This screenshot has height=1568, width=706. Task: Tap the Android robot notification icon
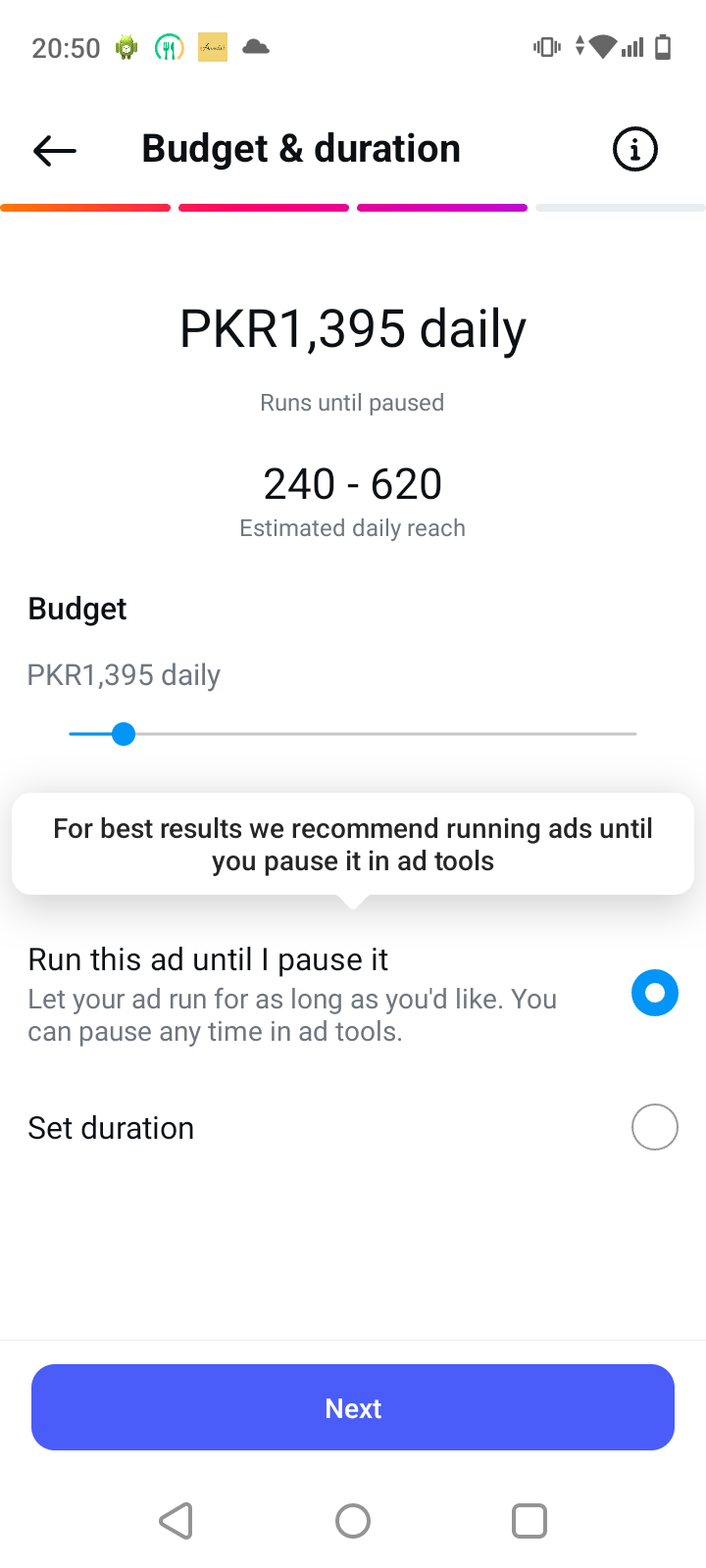click(x=128, y=46)
